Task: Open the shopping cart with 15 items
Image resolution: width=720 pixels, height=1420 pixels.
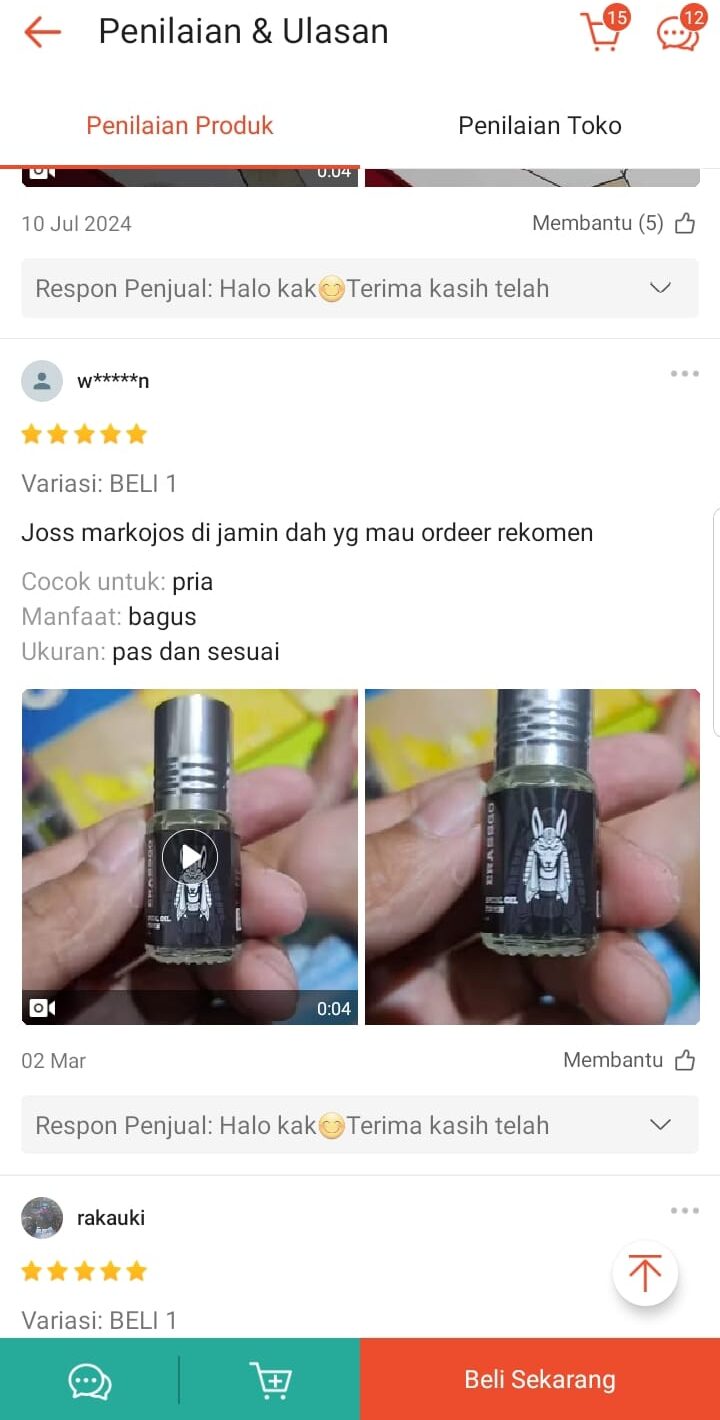Action: 602,32
